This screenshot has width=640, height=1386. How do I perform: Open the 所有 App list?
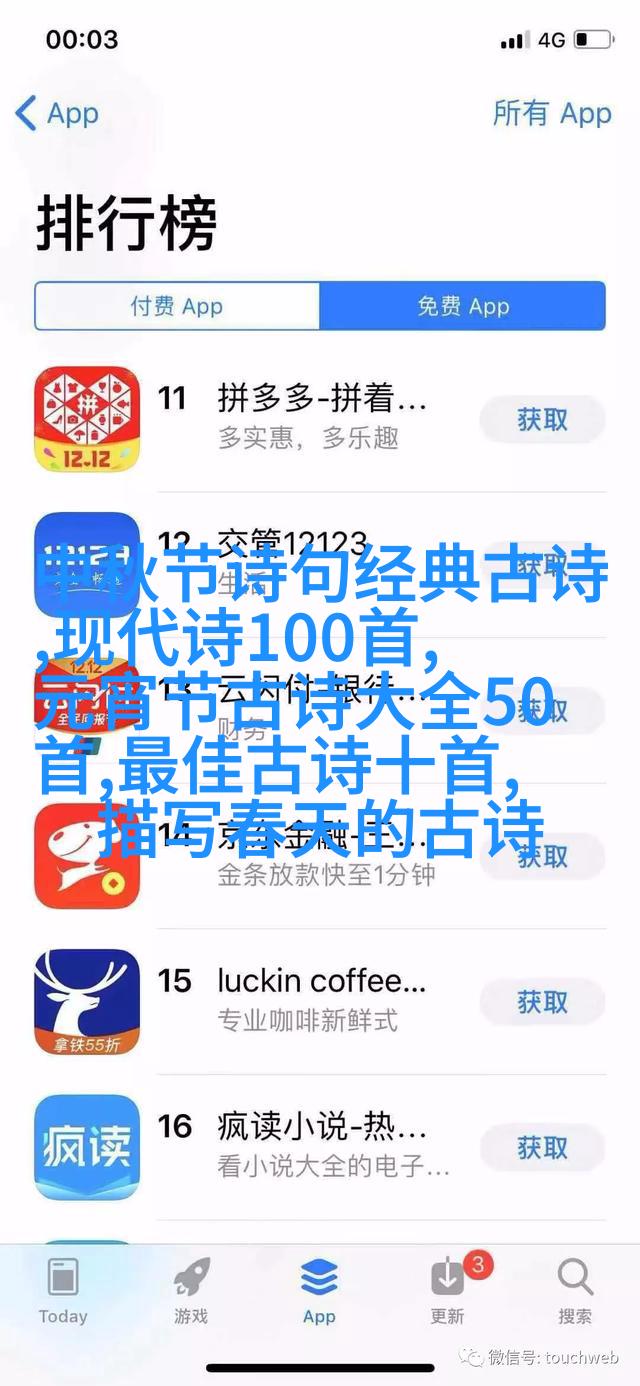pos(551,113)
